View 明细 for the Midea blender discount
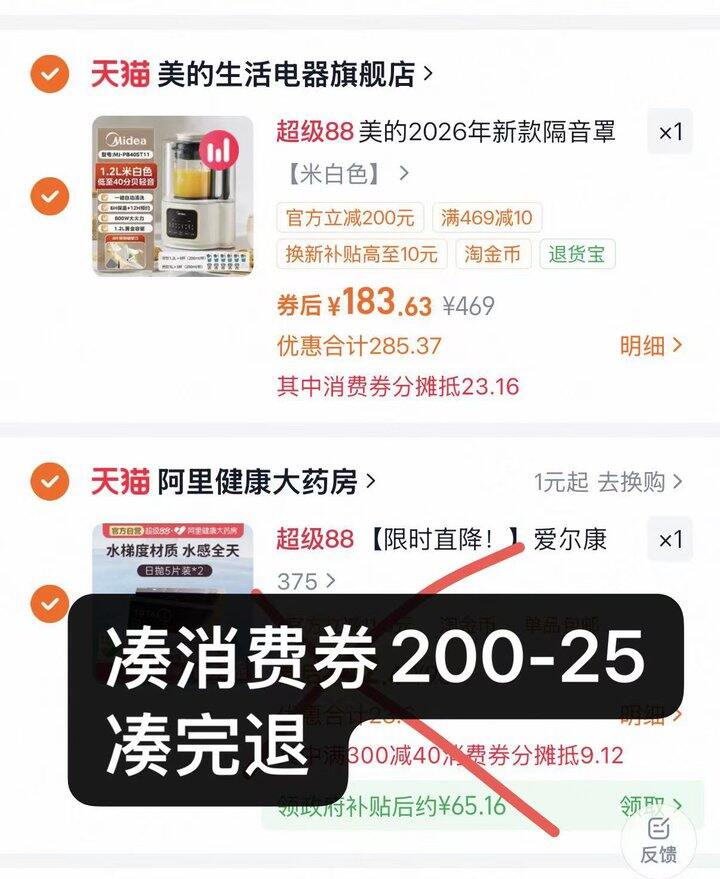This screenshot has height=879, width=720. pyautogui.click(x=650, y=346)
